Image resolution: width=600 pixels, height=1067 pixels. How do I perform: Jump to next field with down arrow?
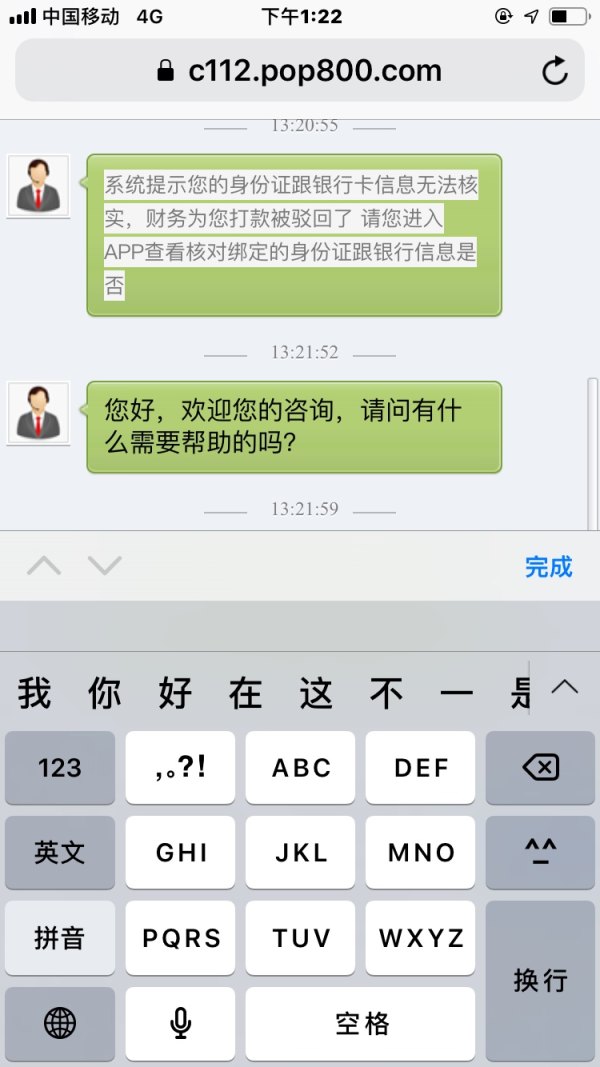(x=104, y=566)
